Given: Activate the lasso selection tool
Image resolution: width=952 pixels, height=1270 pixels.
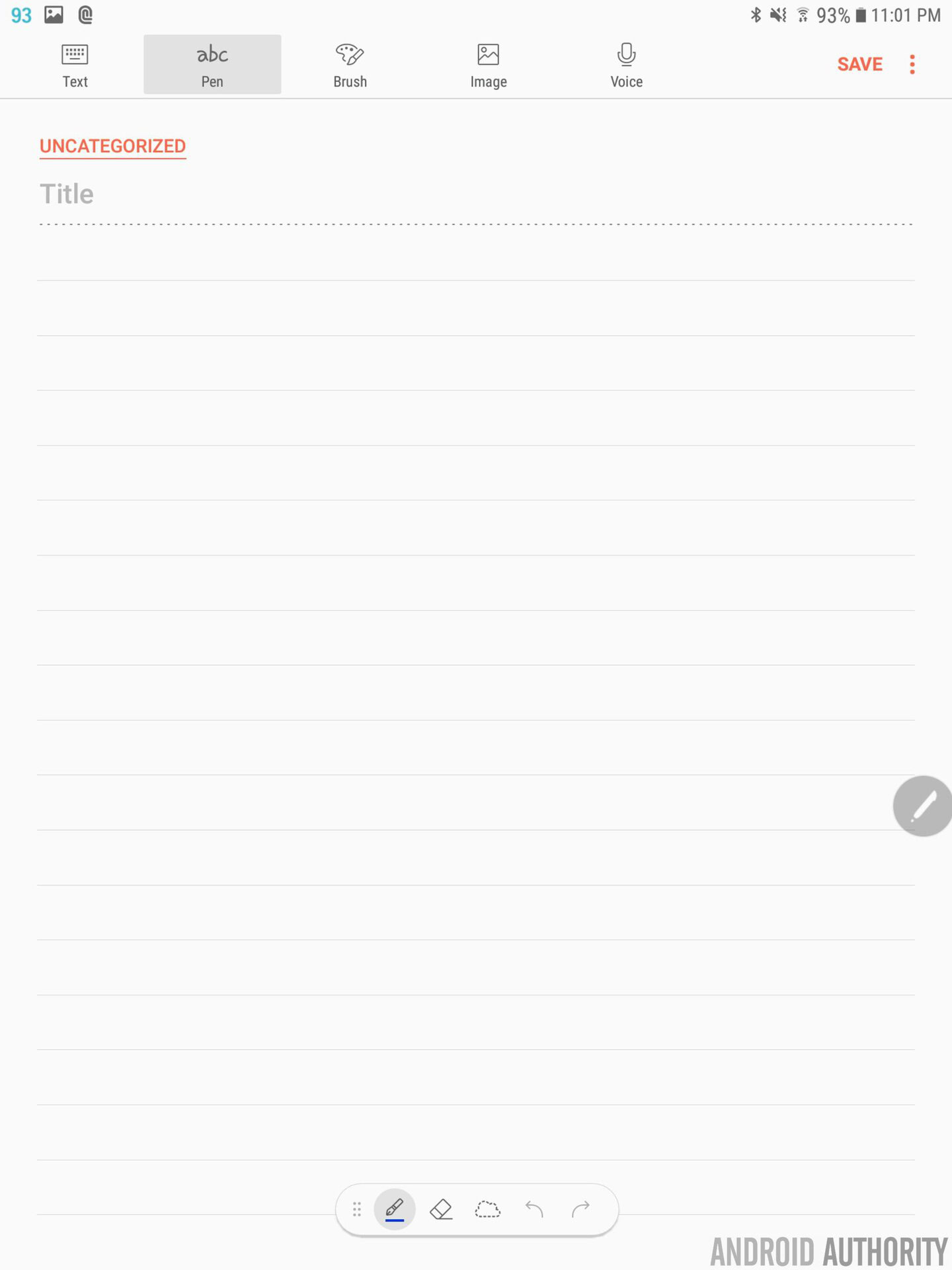Looking at the screenshot, I should (x=488, y=1209).
